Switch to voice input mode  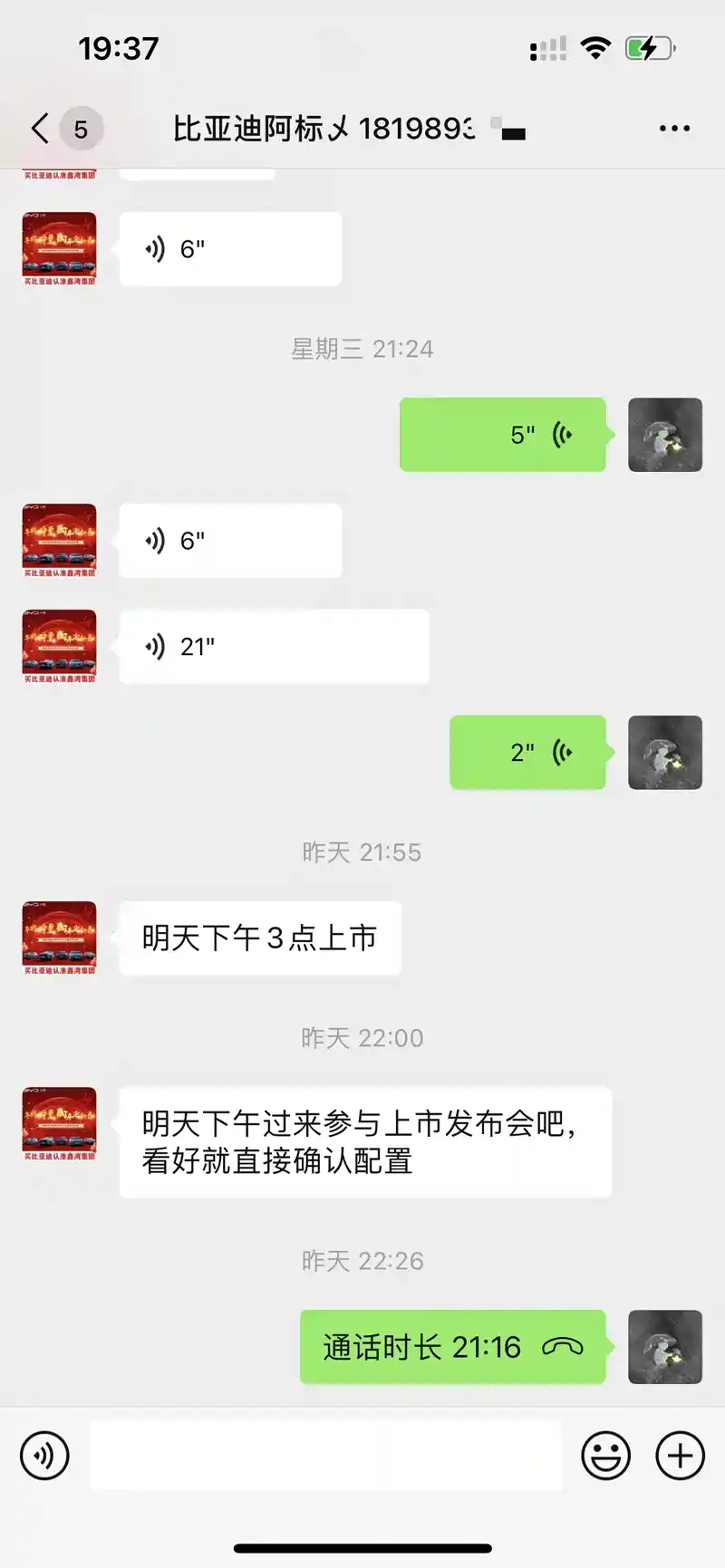[44, 1456]
